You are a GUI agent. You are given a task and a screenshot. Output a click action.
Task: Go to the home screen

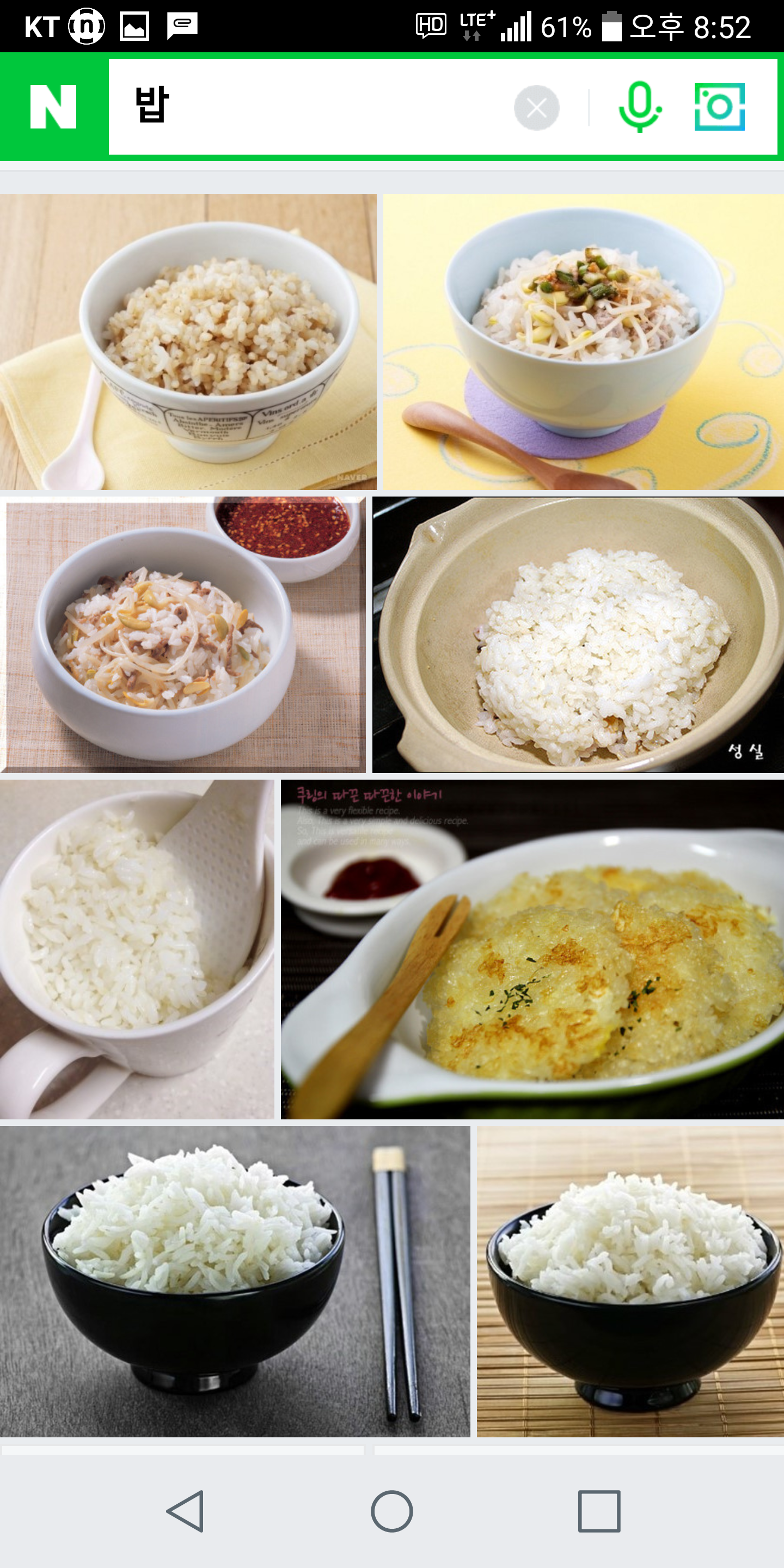click(x=392, y=1511)
